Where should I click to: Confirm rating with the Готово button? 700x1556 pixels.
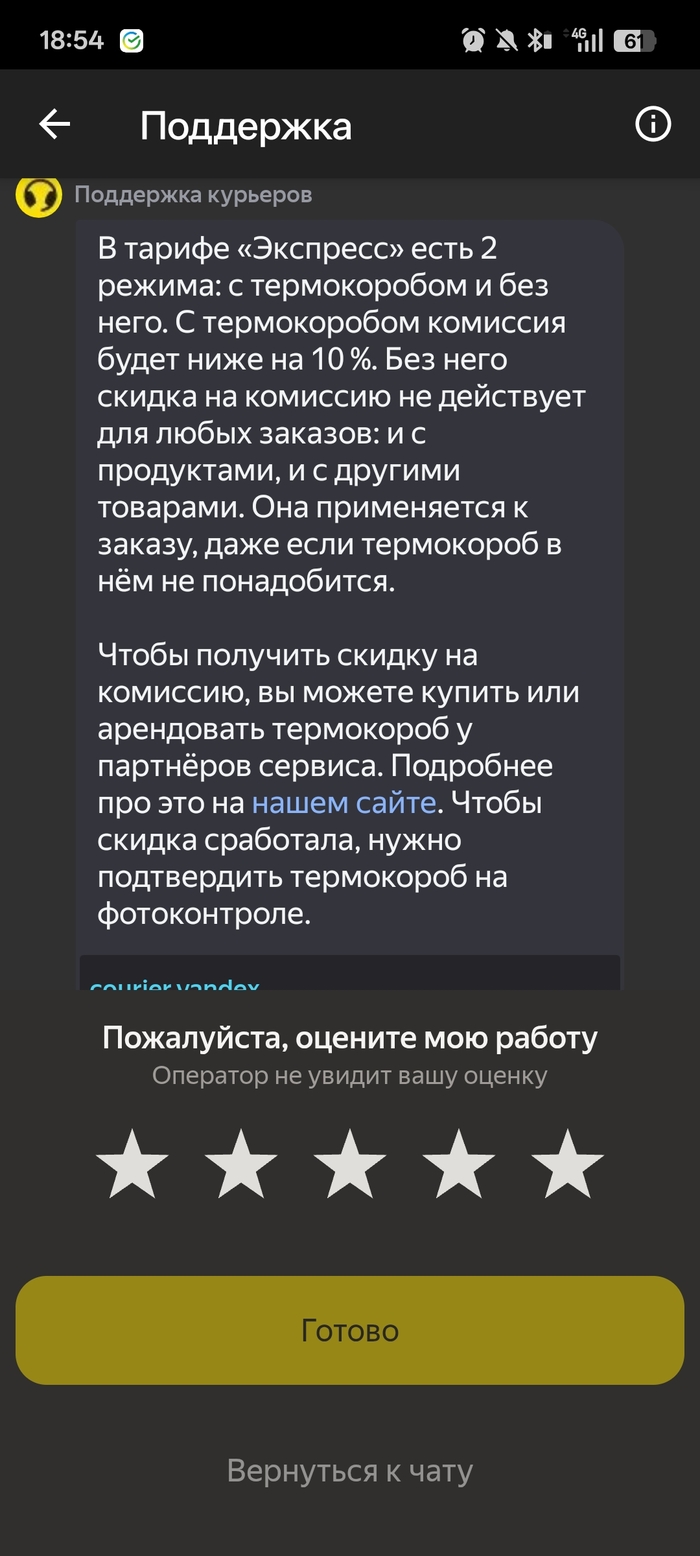pyautogui.click(x=350, y=1330)
